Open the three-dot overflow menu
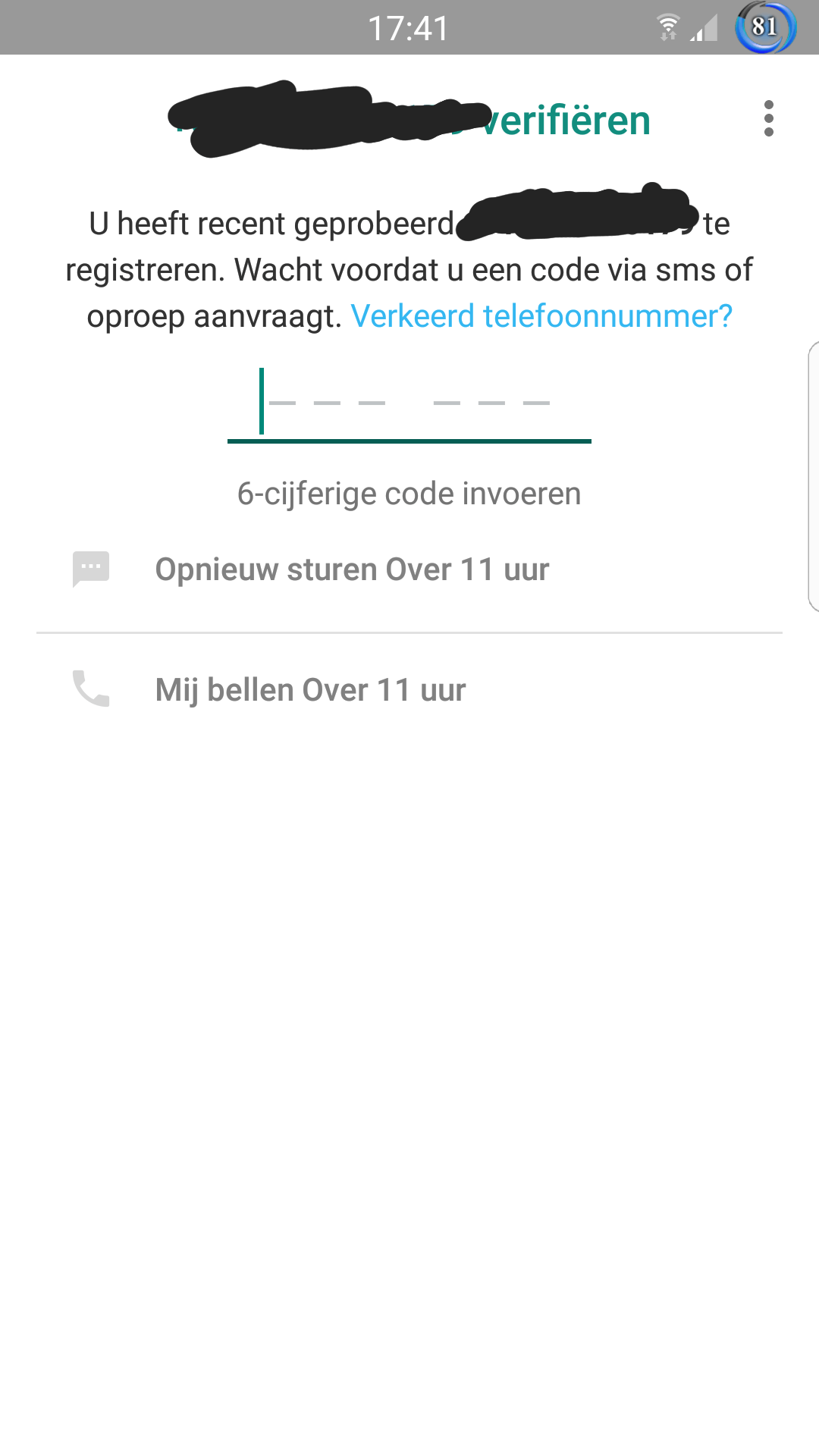The image size is (819, 1456). (x=768, y=119)
